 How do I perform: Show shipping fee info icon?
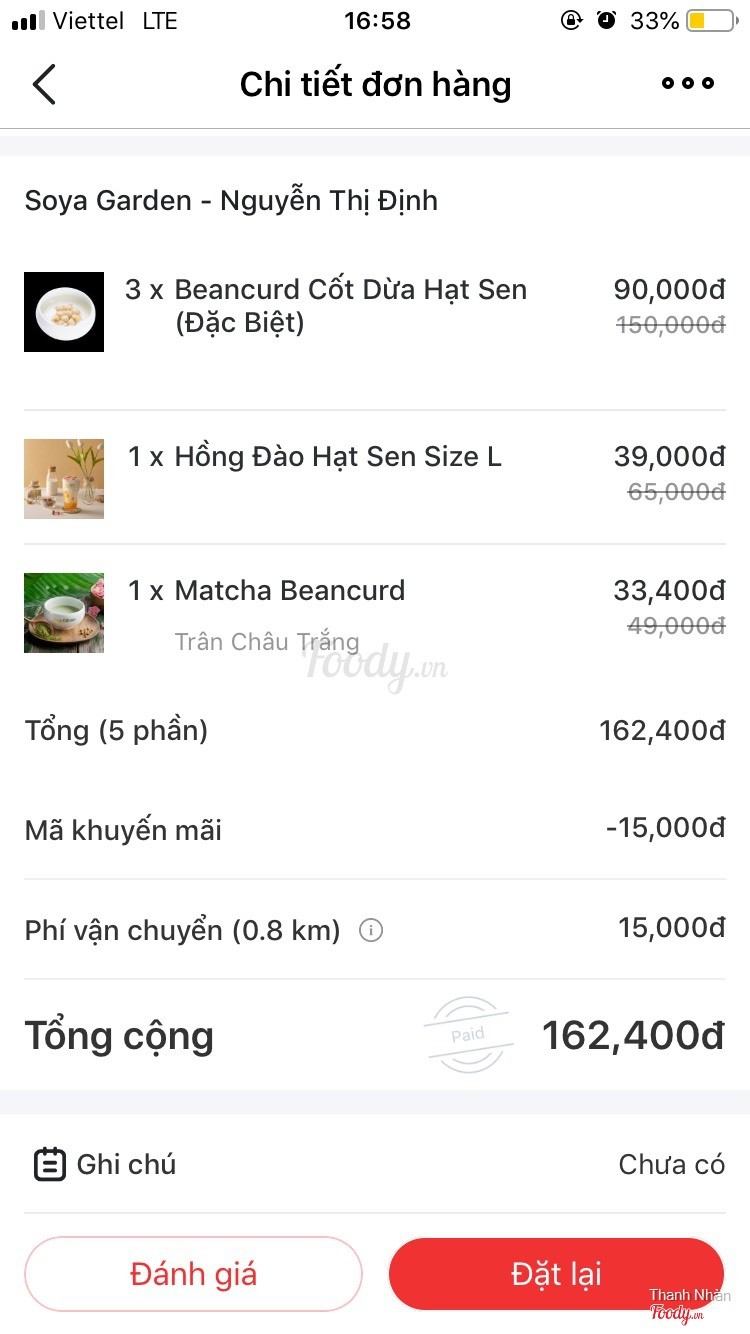pos(371,931)
